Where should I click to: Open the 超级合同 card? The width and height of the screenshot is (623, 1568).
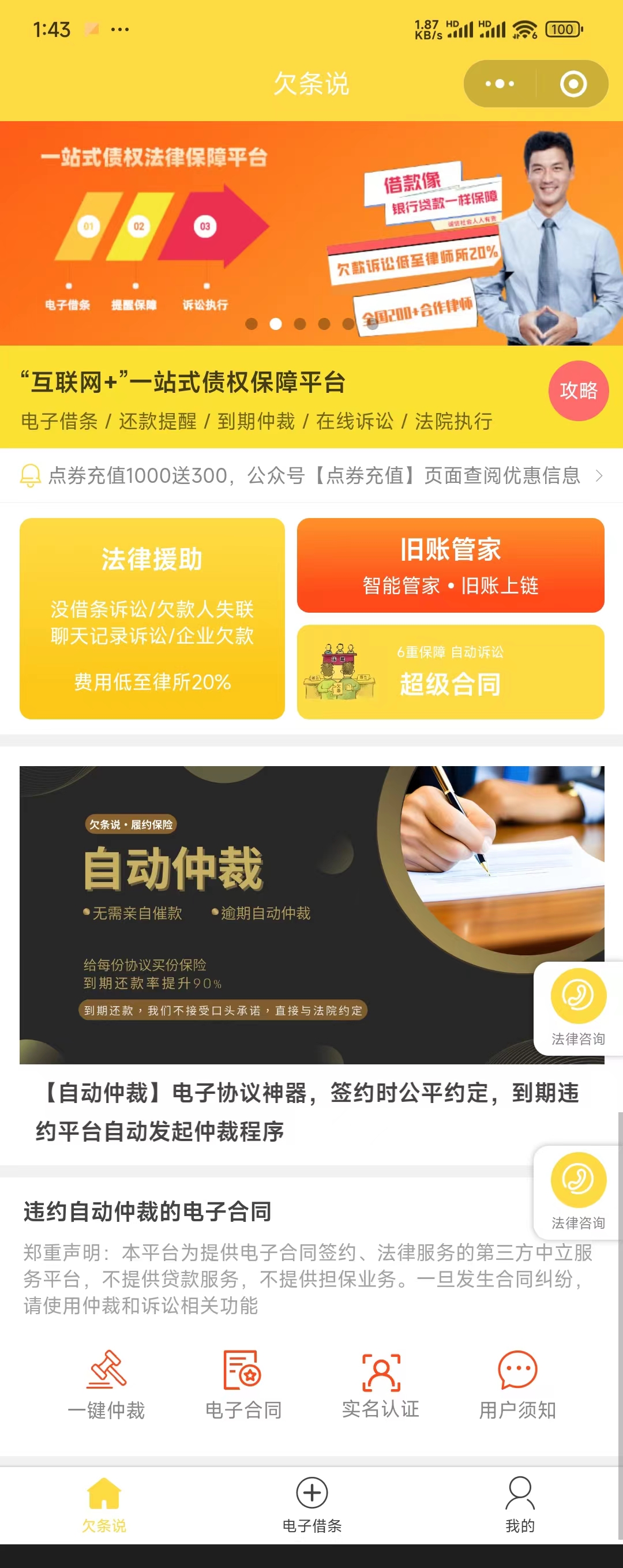coord(450,672)
